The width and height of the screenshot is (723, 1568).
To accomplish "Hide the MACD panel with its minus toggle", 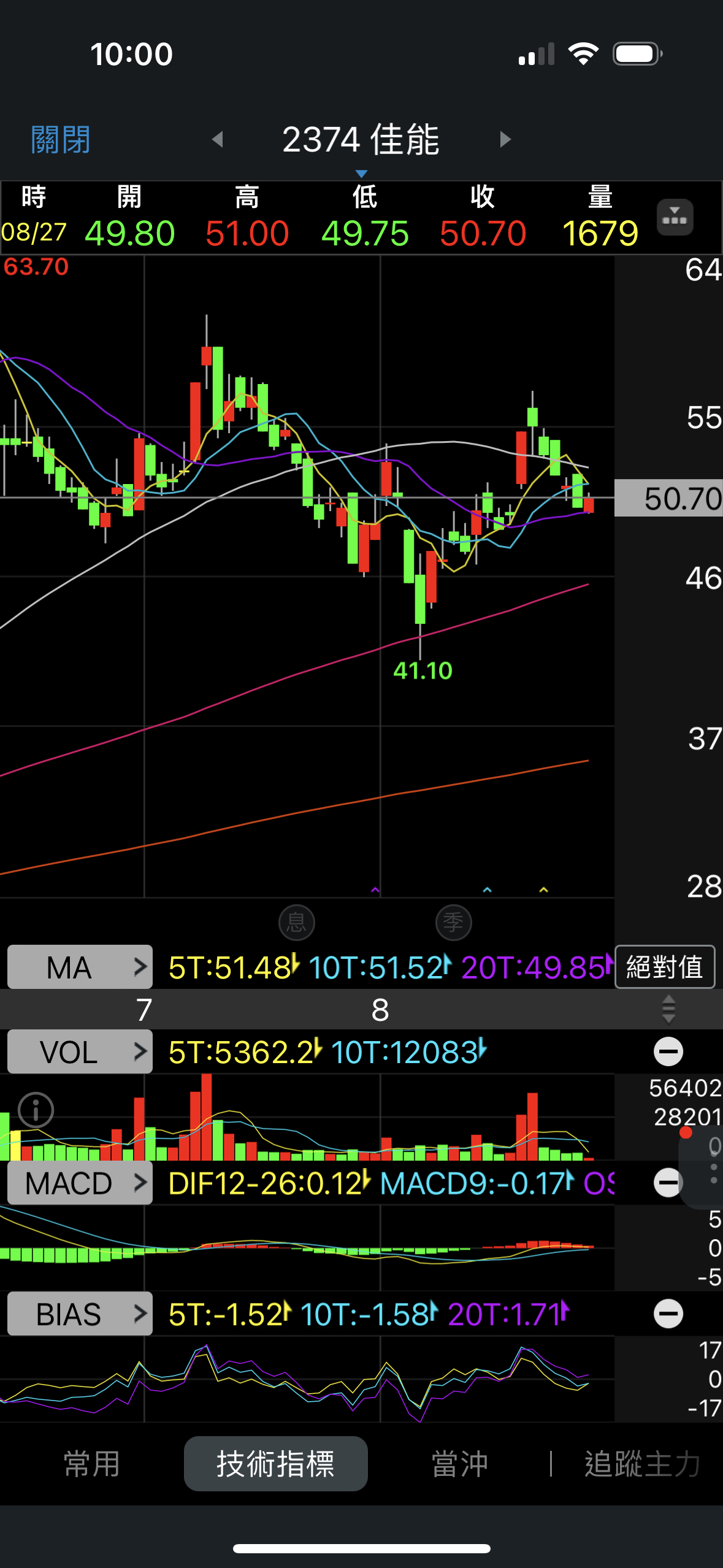I will 668,1183.
